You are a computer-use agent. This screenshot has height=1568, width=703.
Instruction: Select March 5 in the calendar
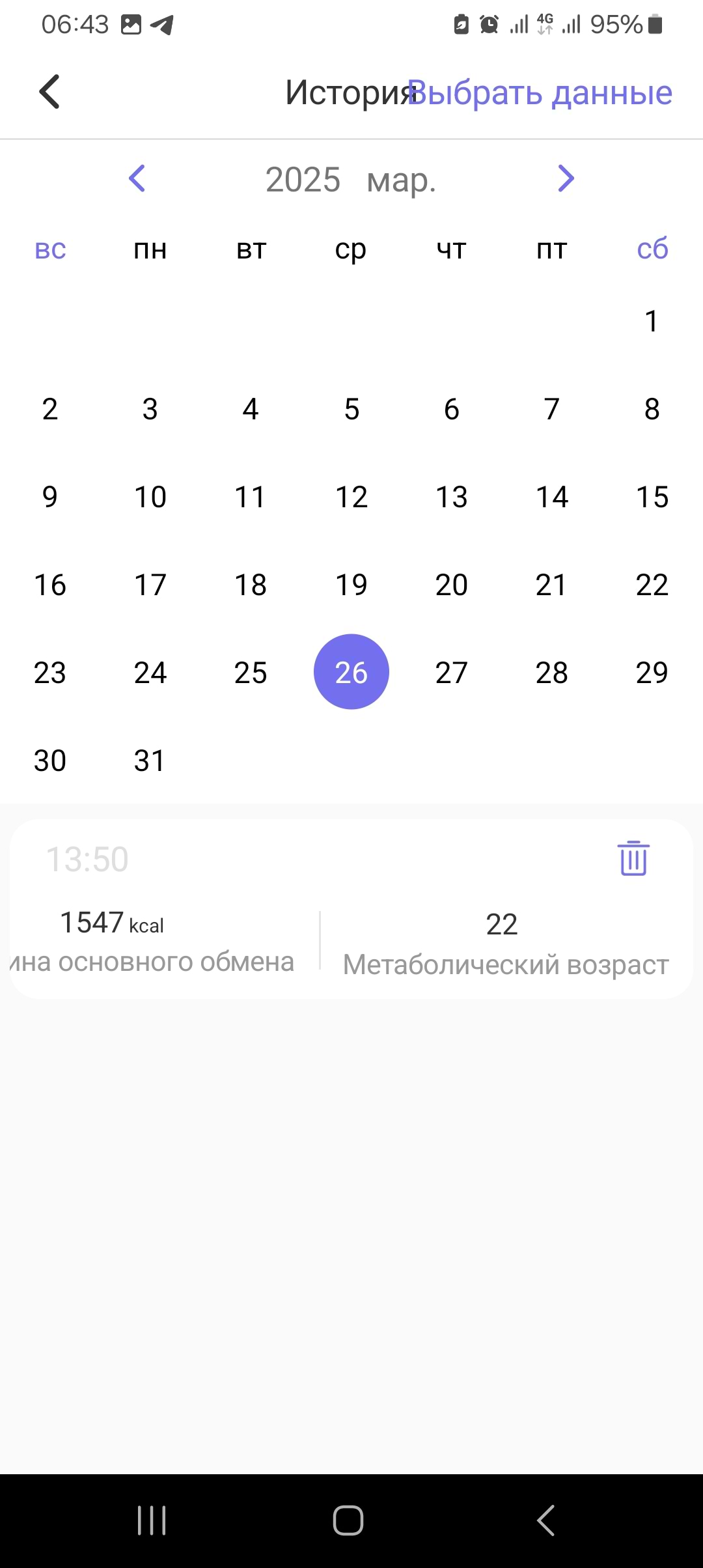tap(351, 410)
